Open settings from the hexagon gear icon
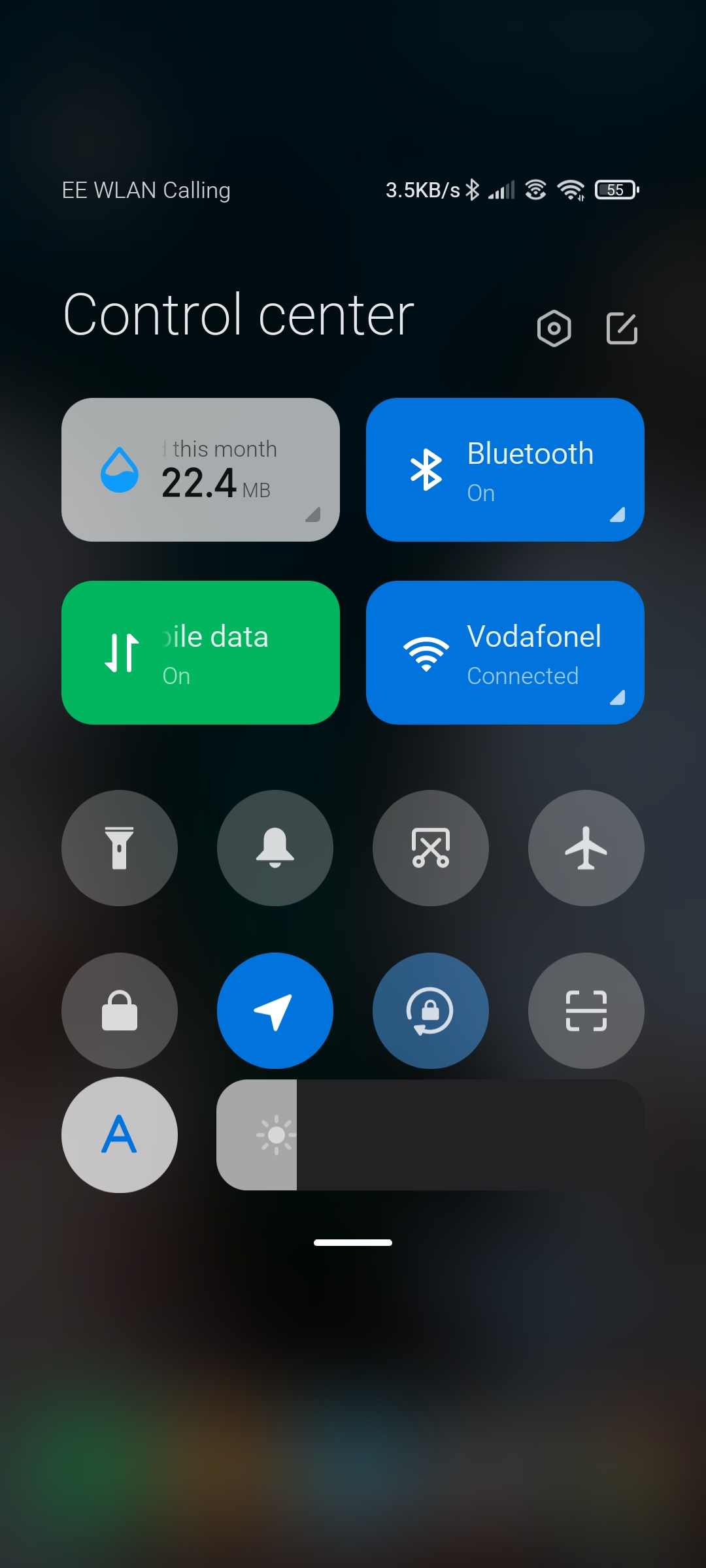The height and width of the screenshot is (1568, 706). [554, 328]
